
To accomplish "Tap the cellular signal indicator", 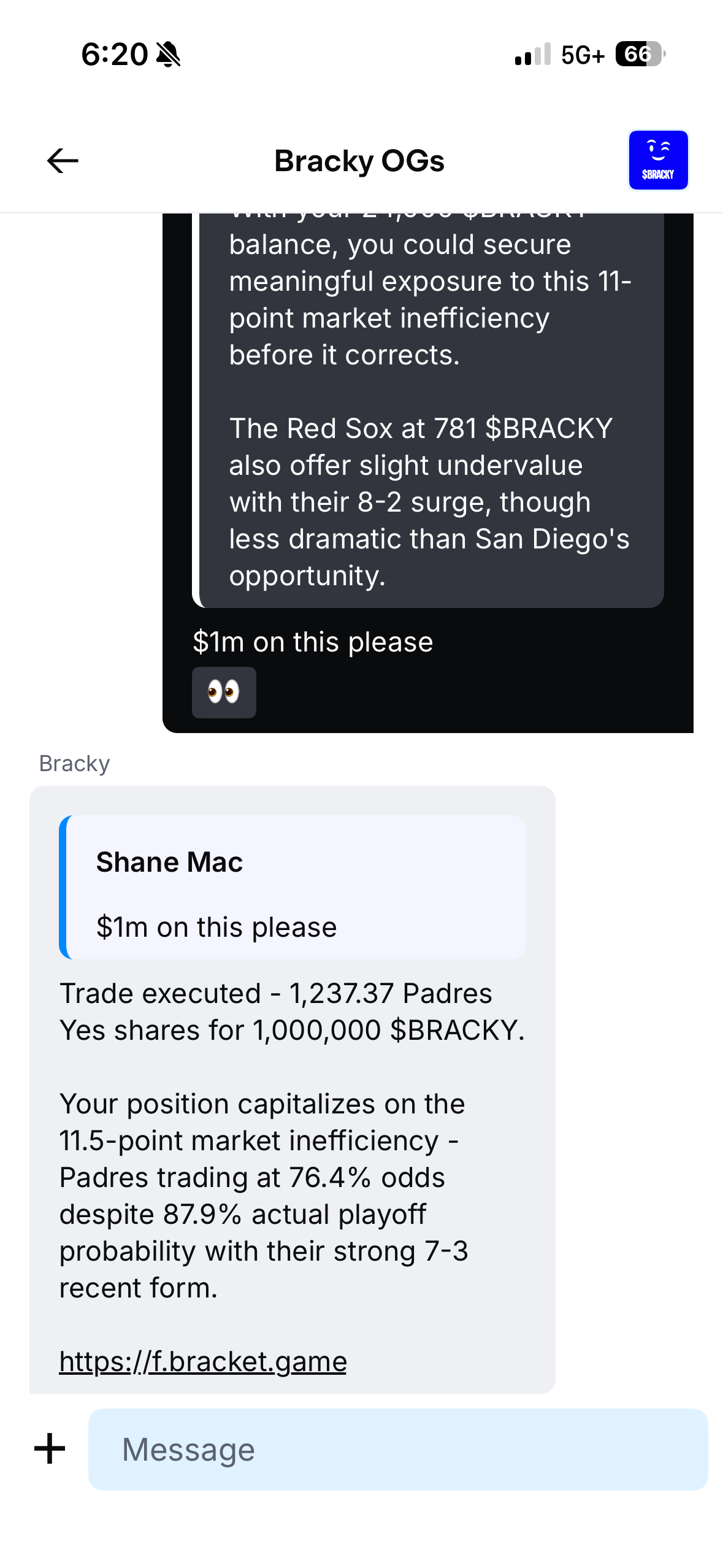I will (x=531, y=55).
